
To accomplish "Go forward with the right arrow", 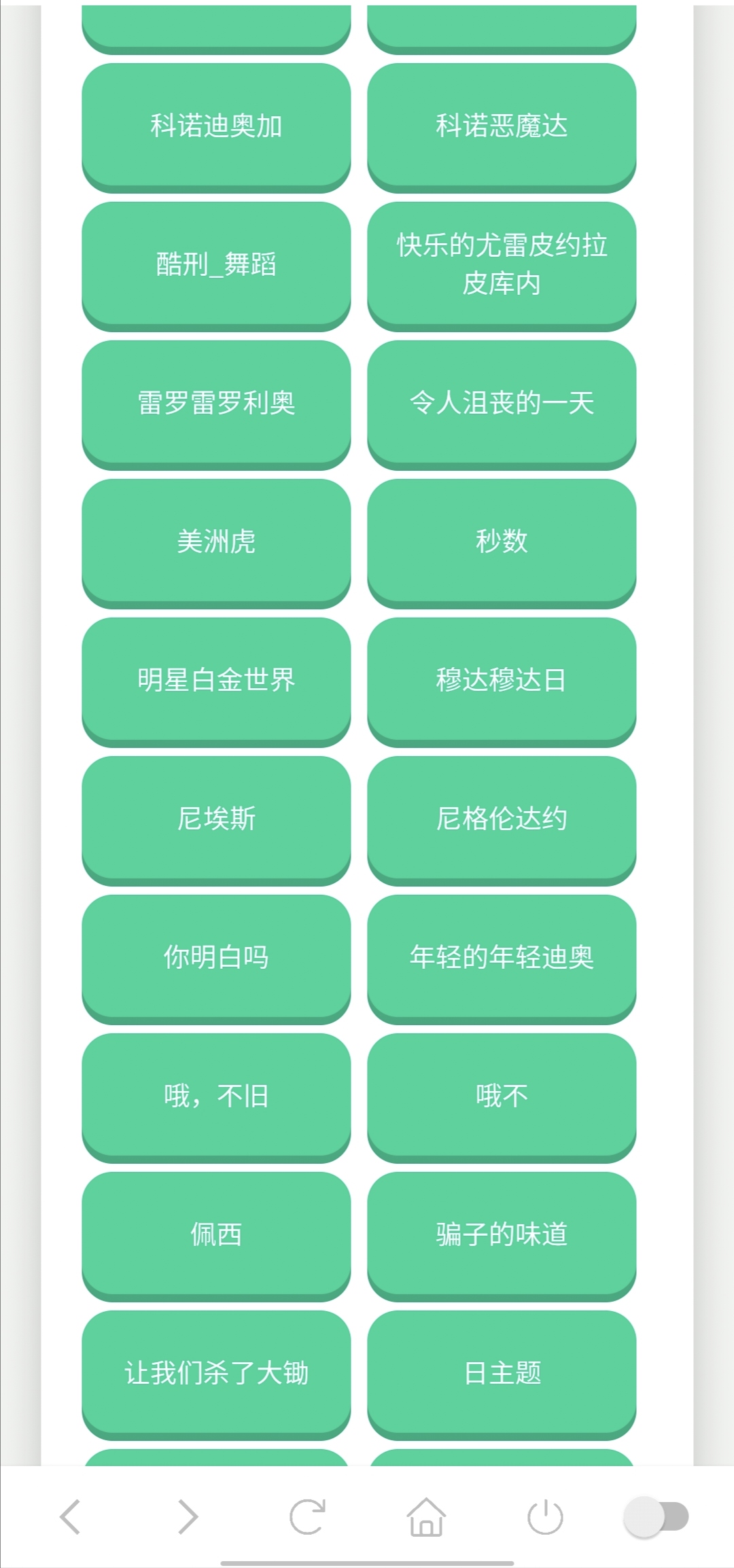I will (188, 1516).
